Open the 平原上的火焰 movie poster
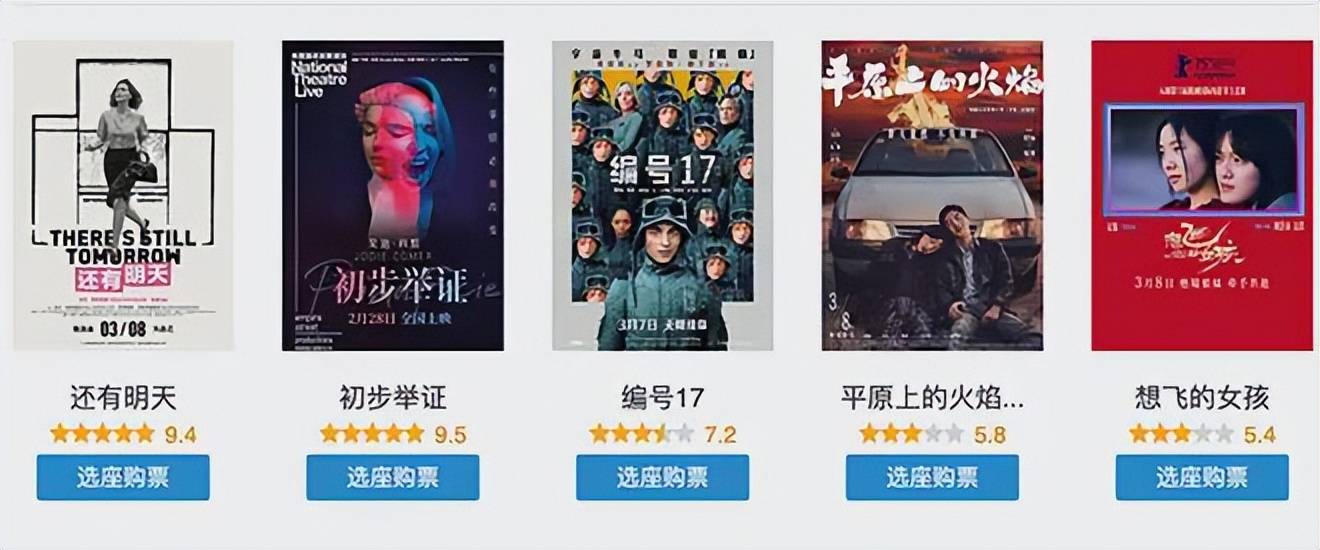Viewport: 1320px width, 550px height. [x=932, y=195]
